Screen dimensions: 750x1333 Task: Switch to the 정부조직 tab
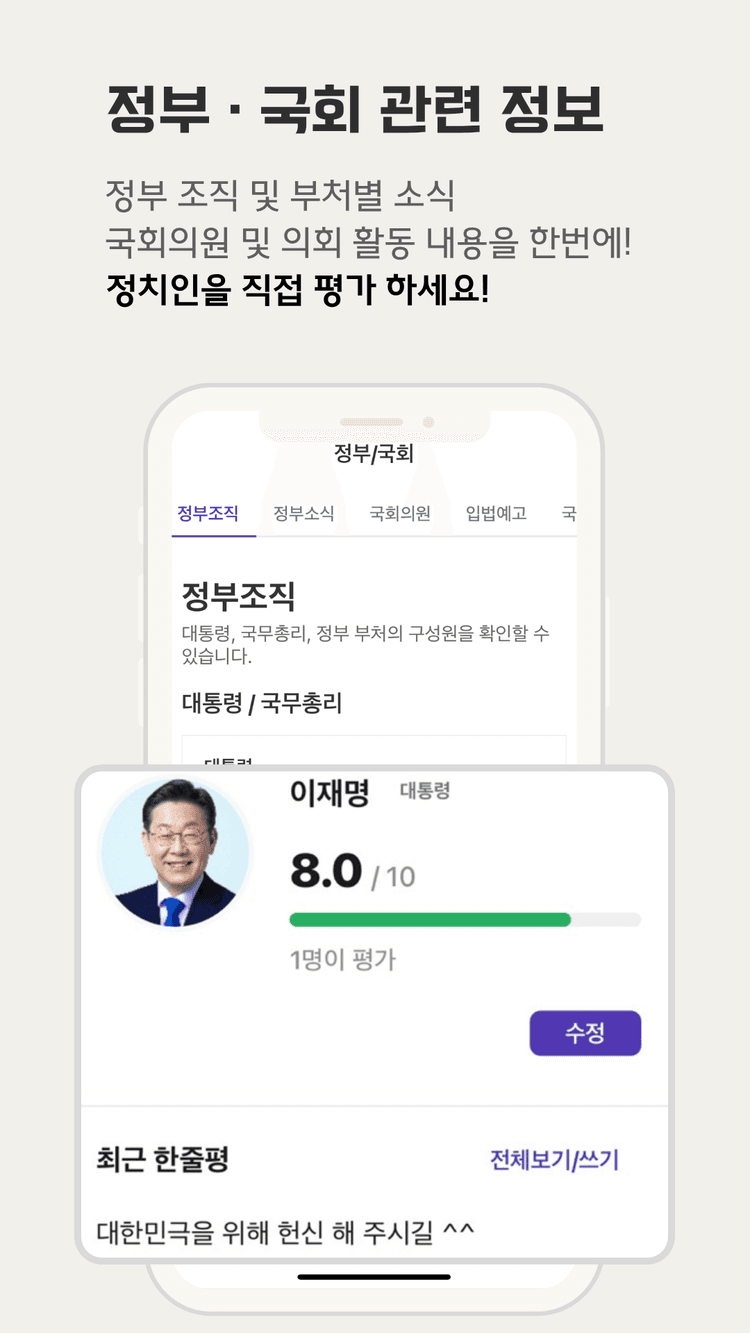[x=212, y=511]
